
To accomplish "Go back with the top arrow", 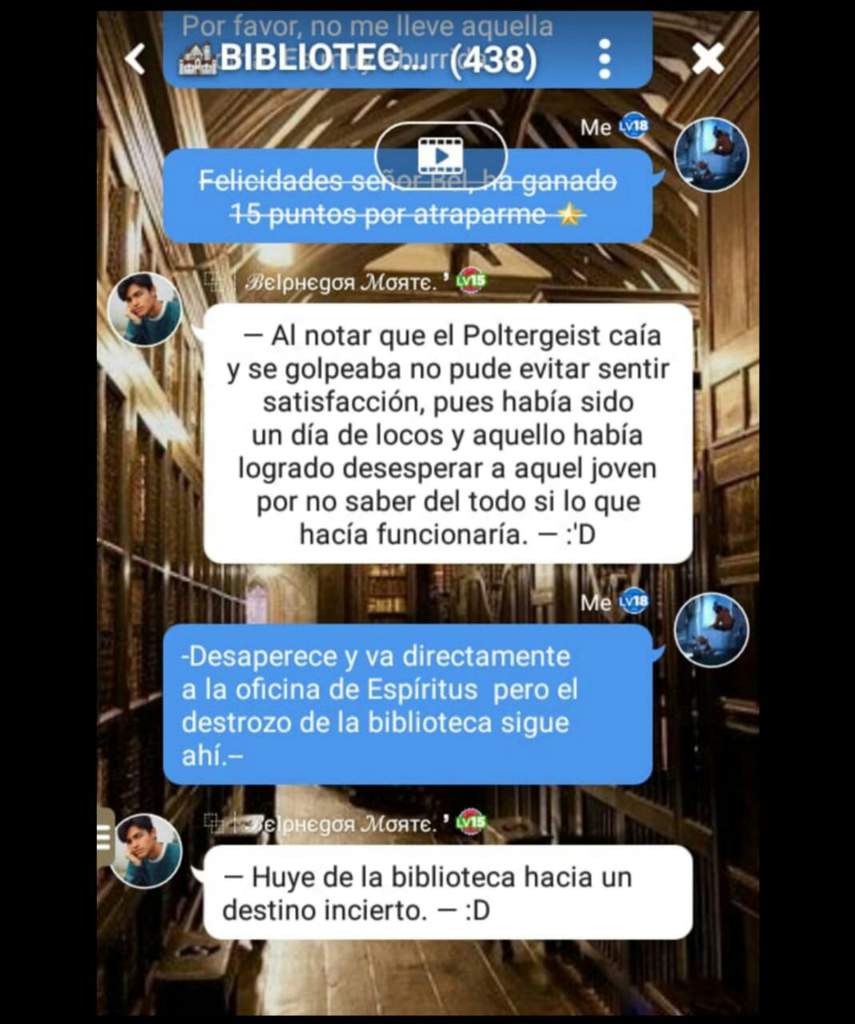I will tap(135, 59).
